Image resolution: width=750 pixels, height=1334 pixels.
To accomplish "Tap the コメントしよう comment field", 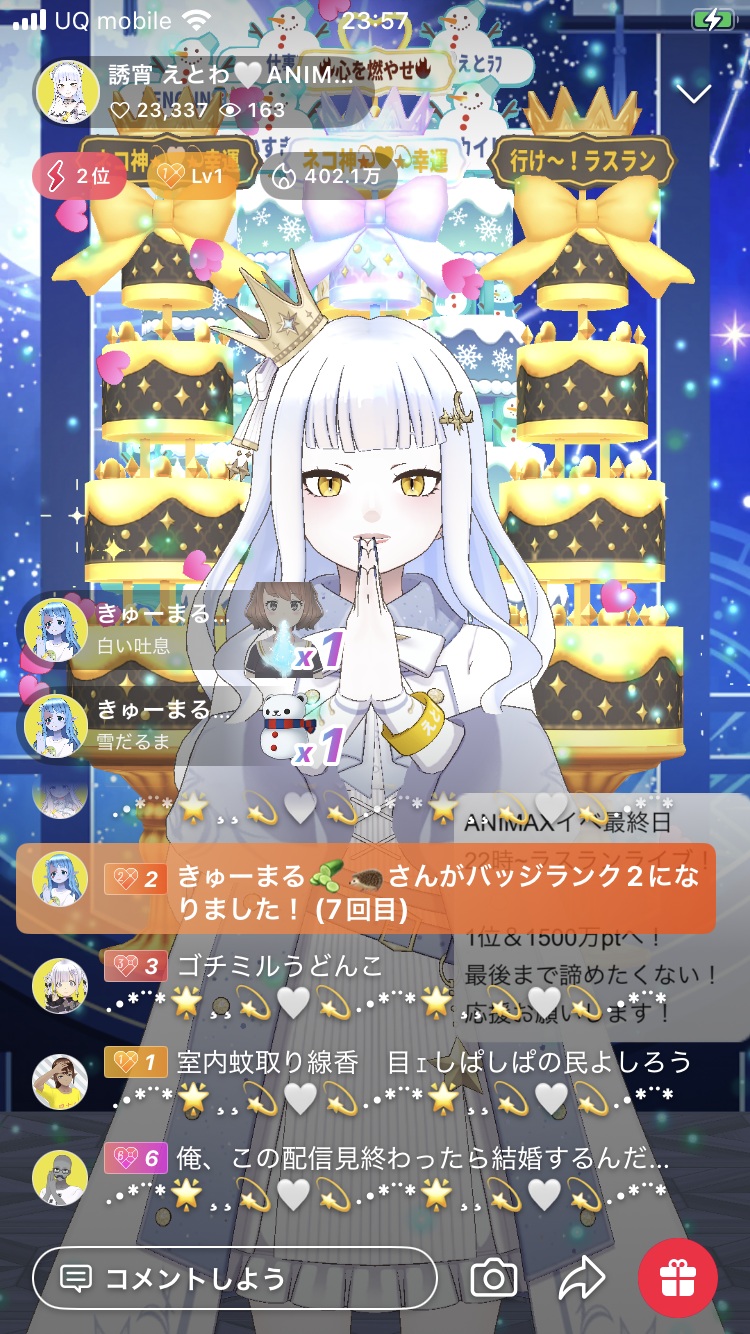I will (235, 1277).
